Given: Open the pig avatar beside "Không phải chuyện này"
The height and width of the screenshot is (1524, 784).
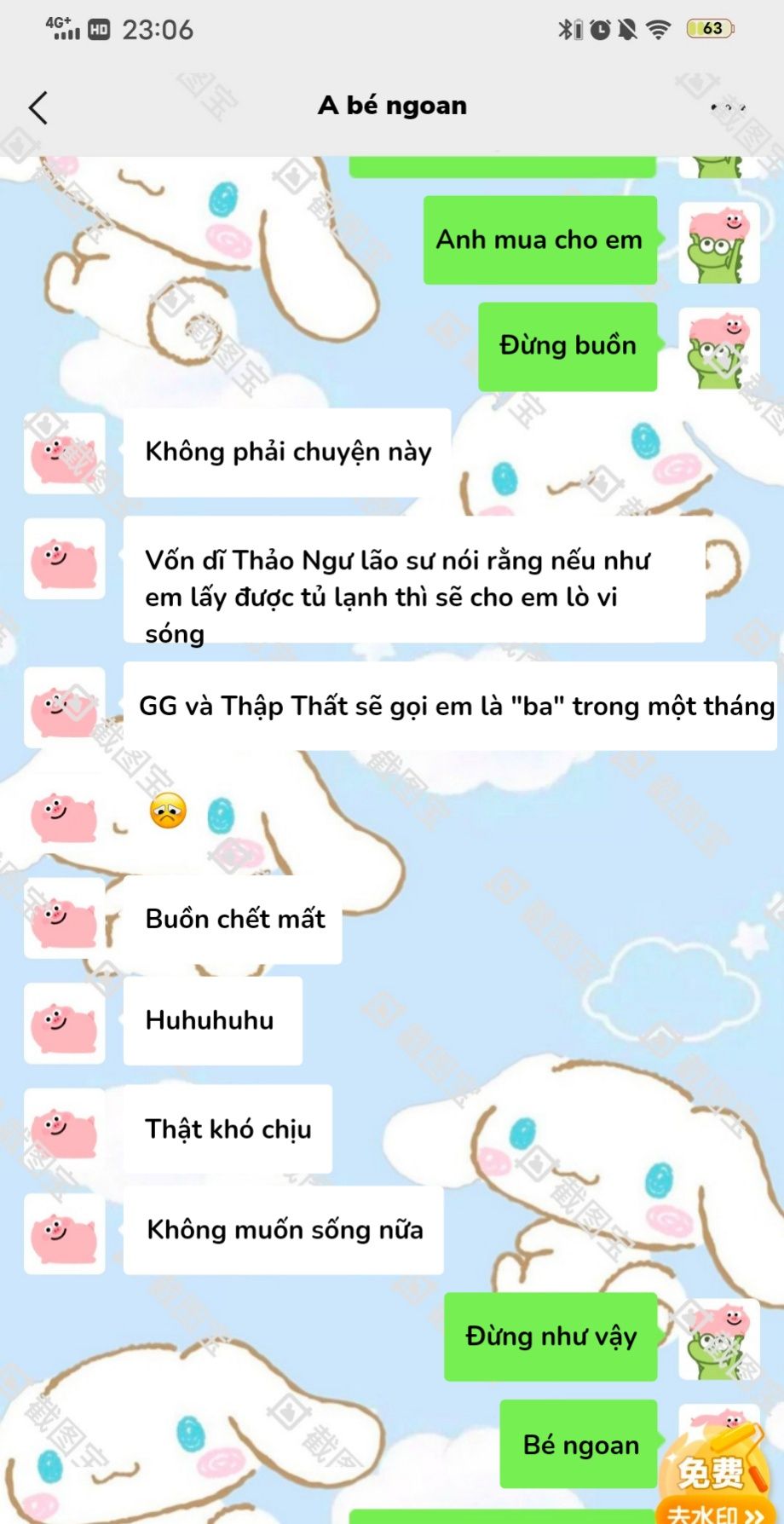Looking at the screenshot, I should click(x=65, y=453).
